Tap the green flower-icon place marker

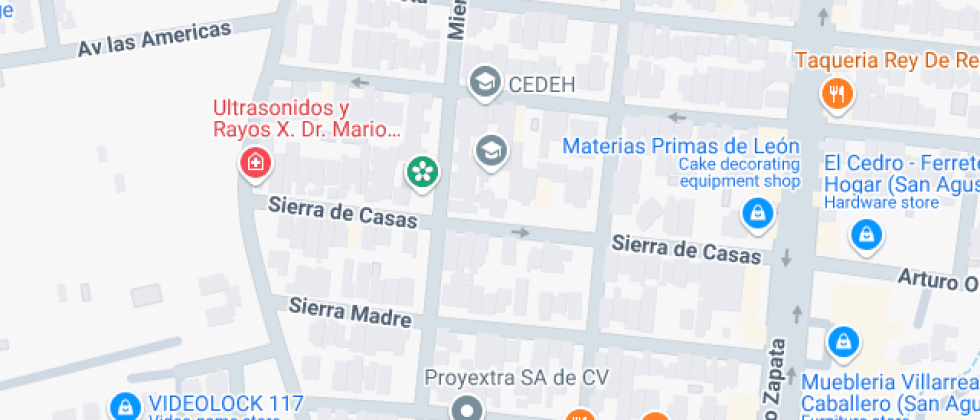click(x=422, y=172)
